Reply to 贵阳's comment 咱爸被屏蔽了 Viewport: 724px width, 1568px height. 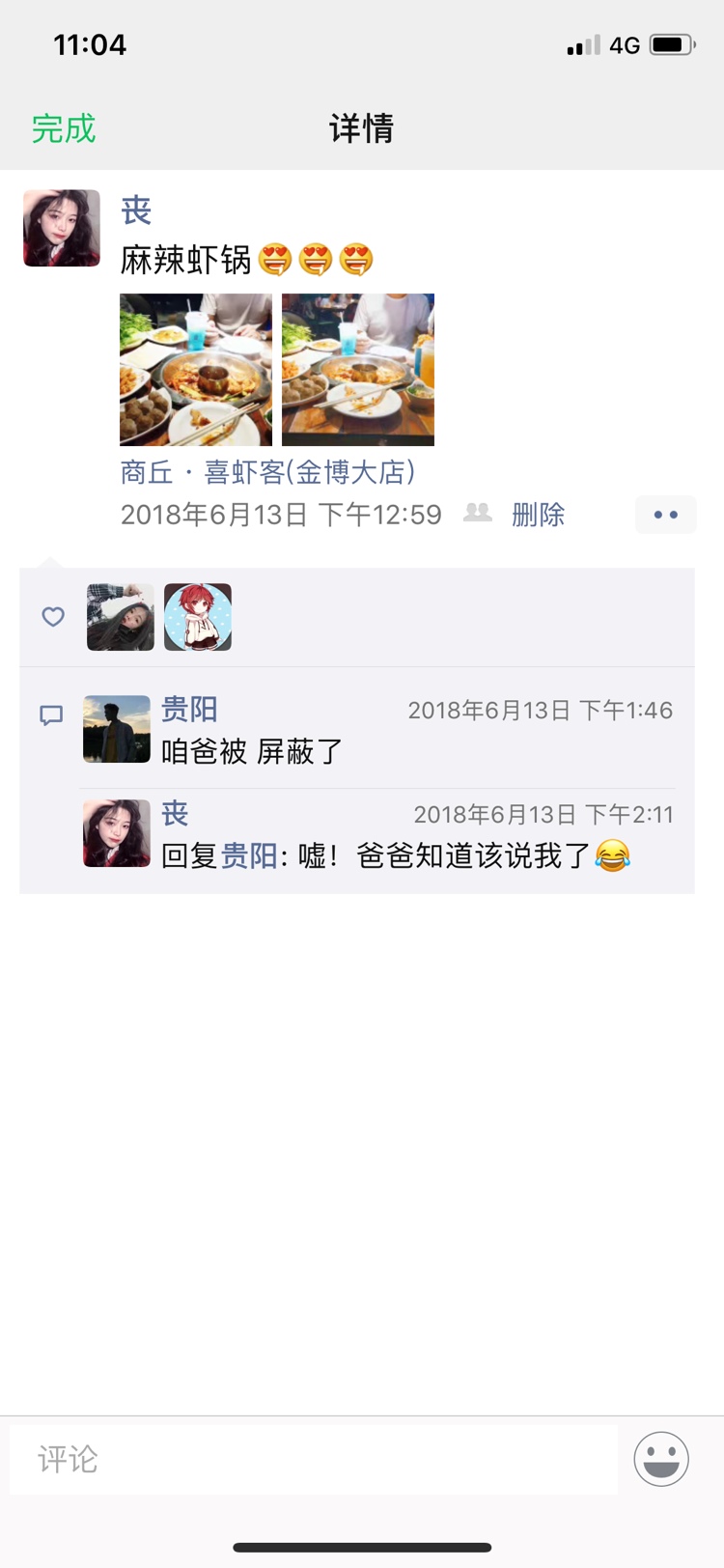point(253,751)
